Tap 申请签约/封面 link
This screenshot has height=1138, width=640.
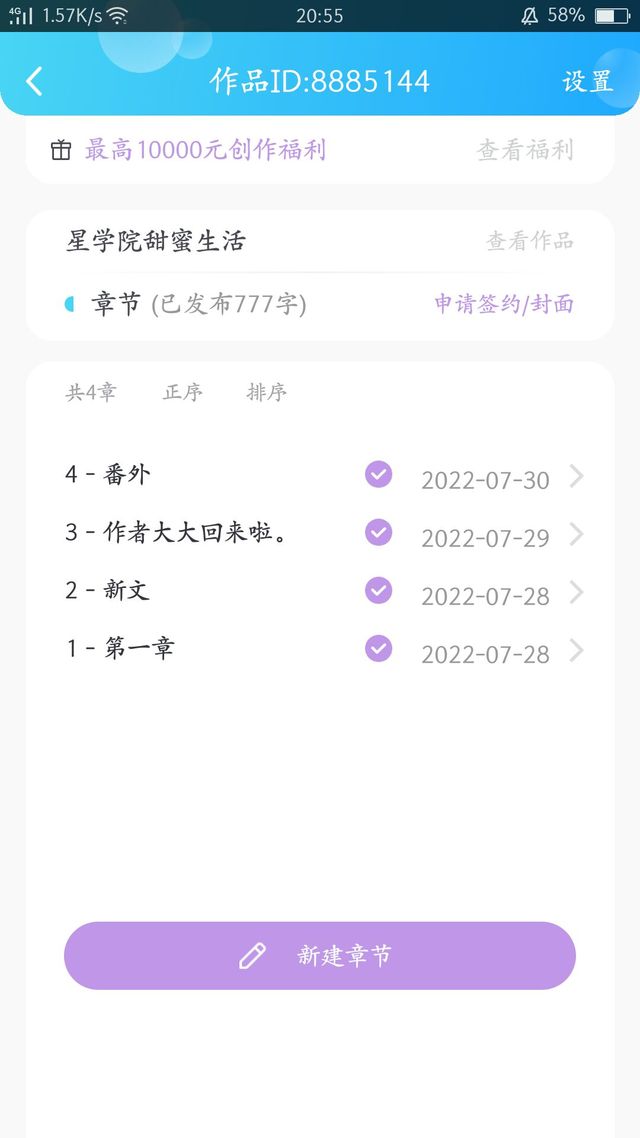click(504, 304)
